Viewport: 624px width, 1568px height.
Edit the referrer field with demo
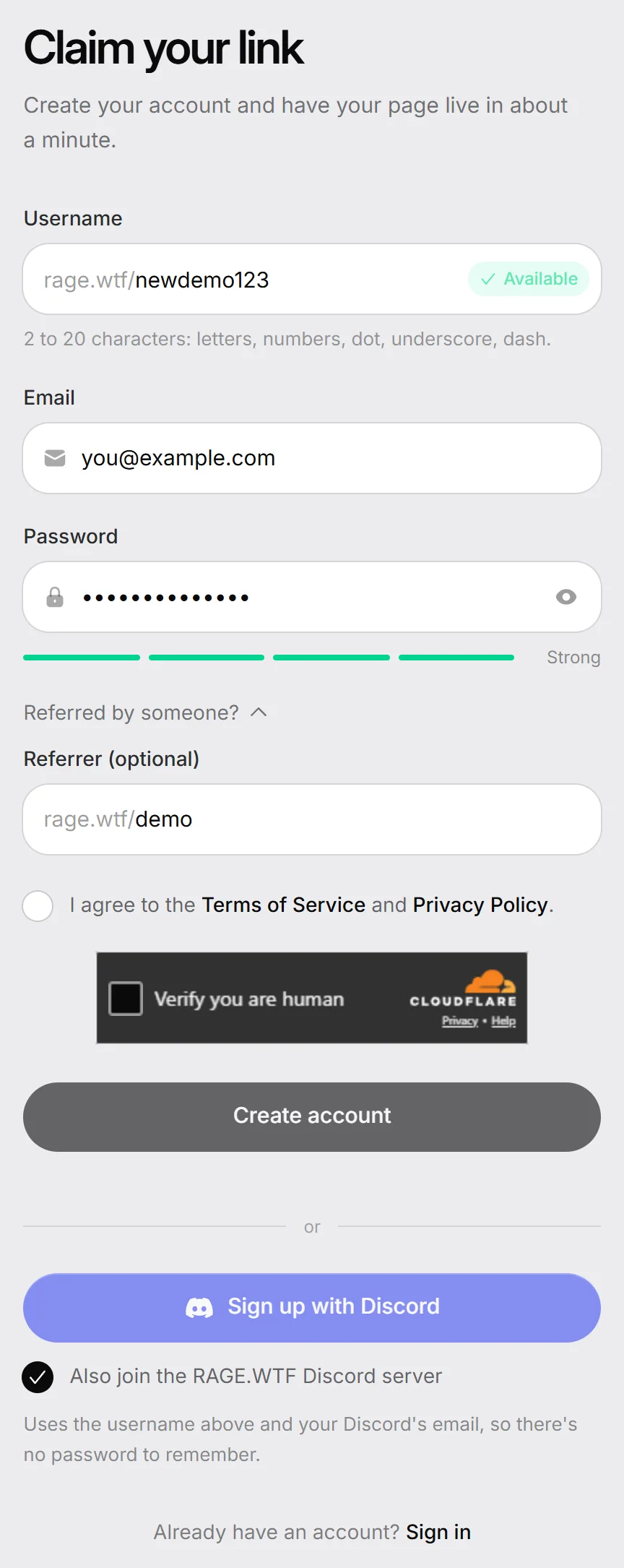pyautogui.click(x=312, y=819)
